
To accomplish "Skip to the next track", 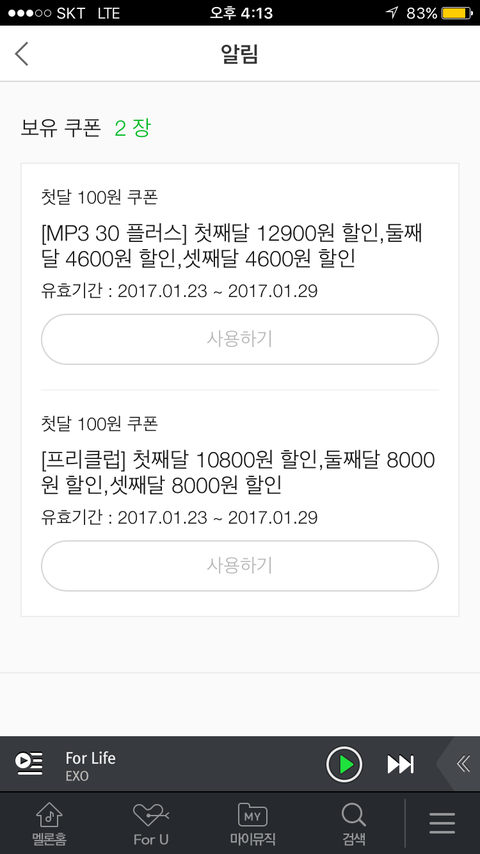I will click(400, 765).
